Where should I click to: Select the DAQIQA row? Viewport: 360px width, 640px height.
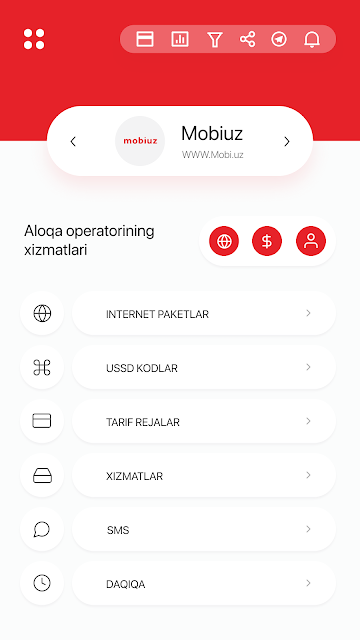204,583
